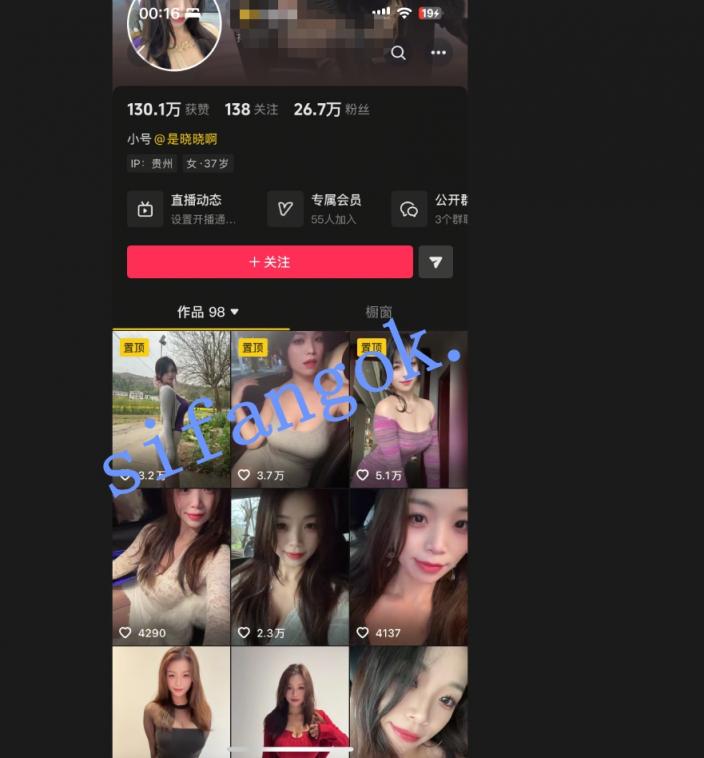The width and height of the screenshot is (704, 758).
Task: View the 26.7万 粉丝 followers list
Action: coord(331,110)
